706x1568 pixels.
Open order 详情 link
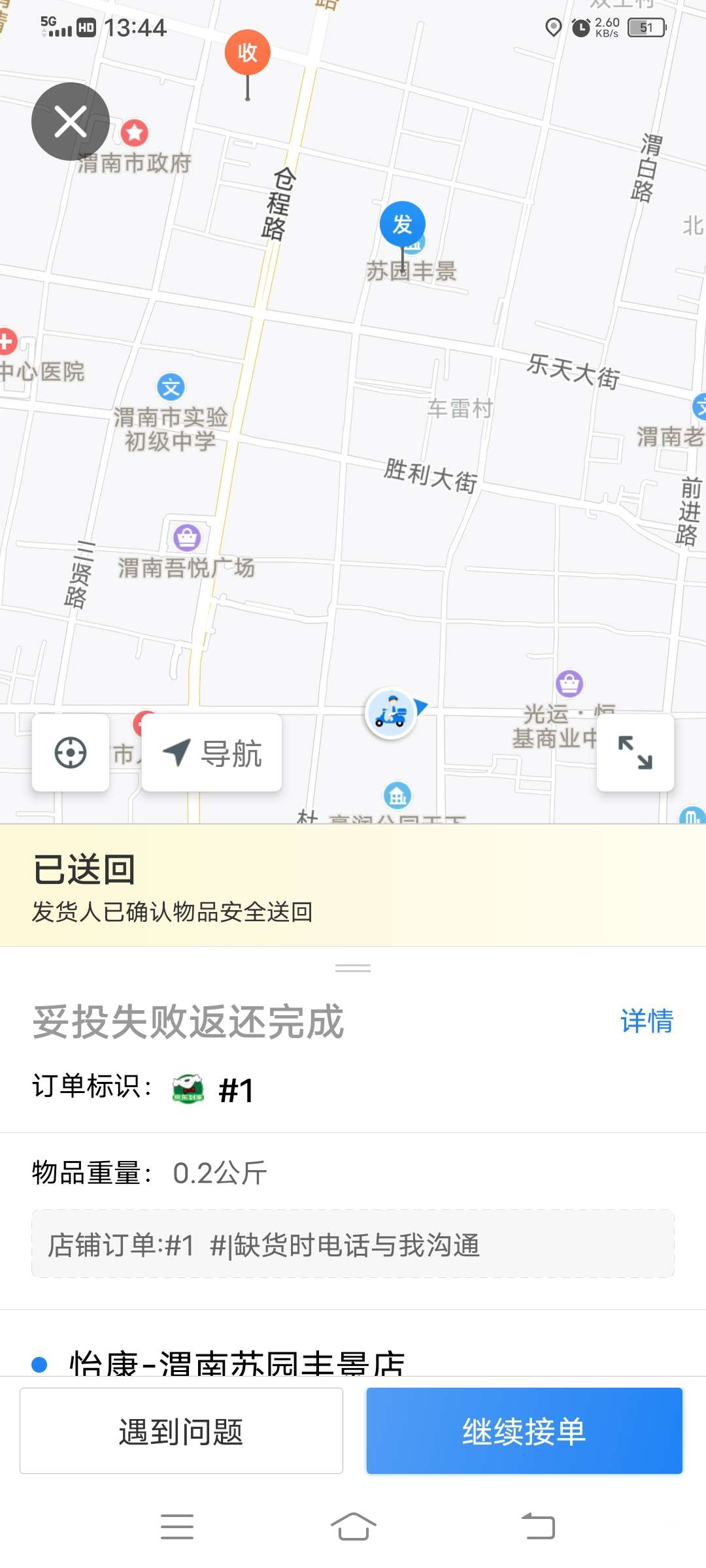pos(647,1021)
